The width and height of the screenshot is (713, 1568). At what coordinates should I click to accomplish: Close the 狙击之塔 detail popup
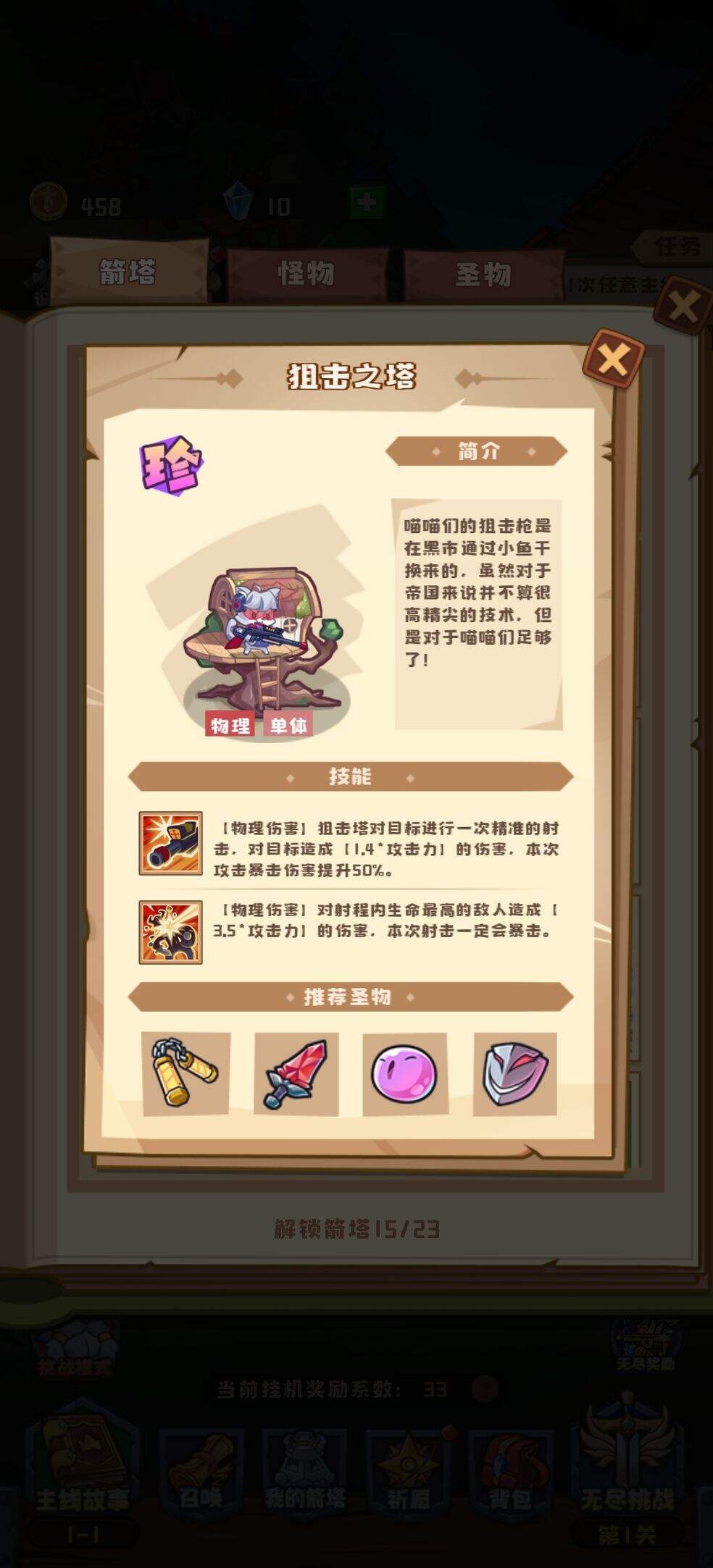point(613,360)
